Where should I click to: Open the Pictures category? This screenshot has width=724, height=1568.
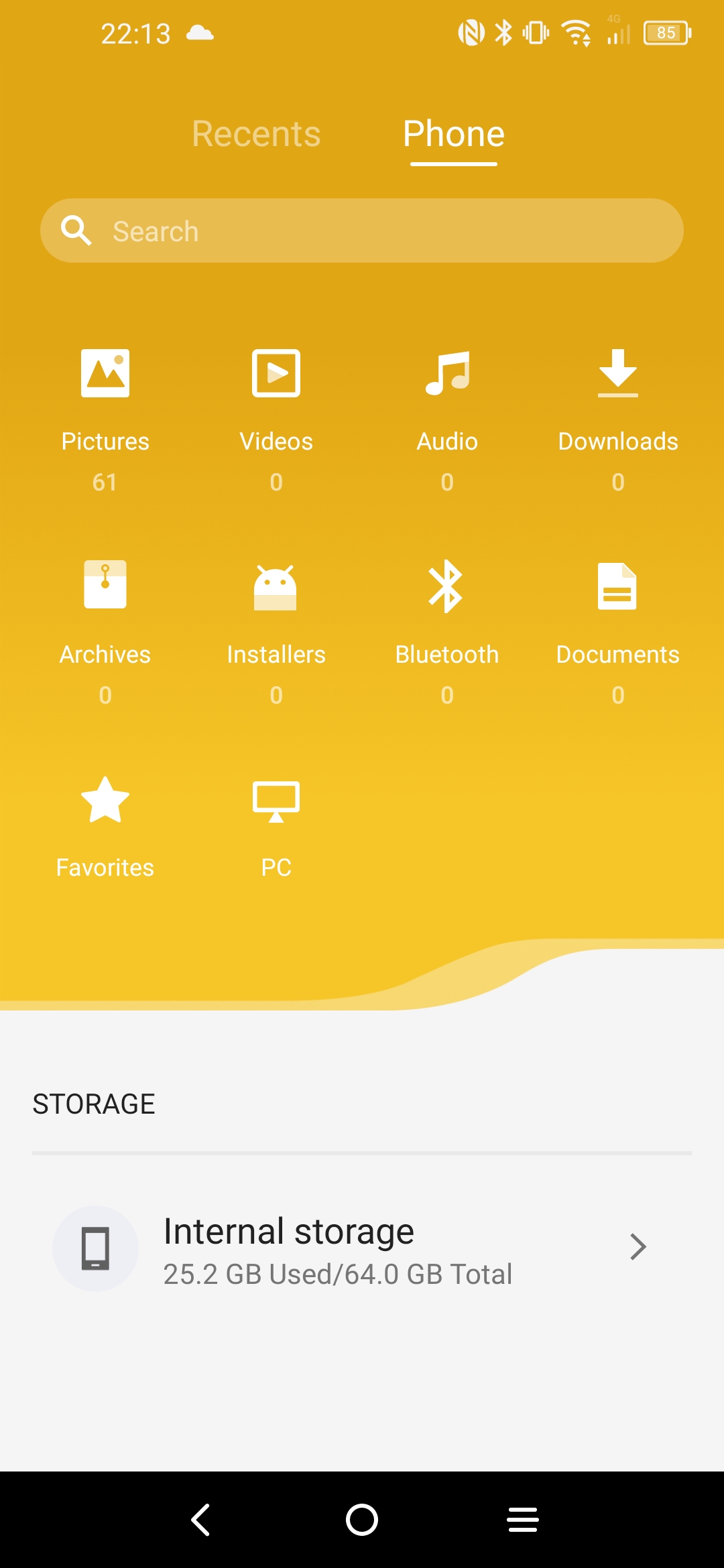(x=105, y=420)
